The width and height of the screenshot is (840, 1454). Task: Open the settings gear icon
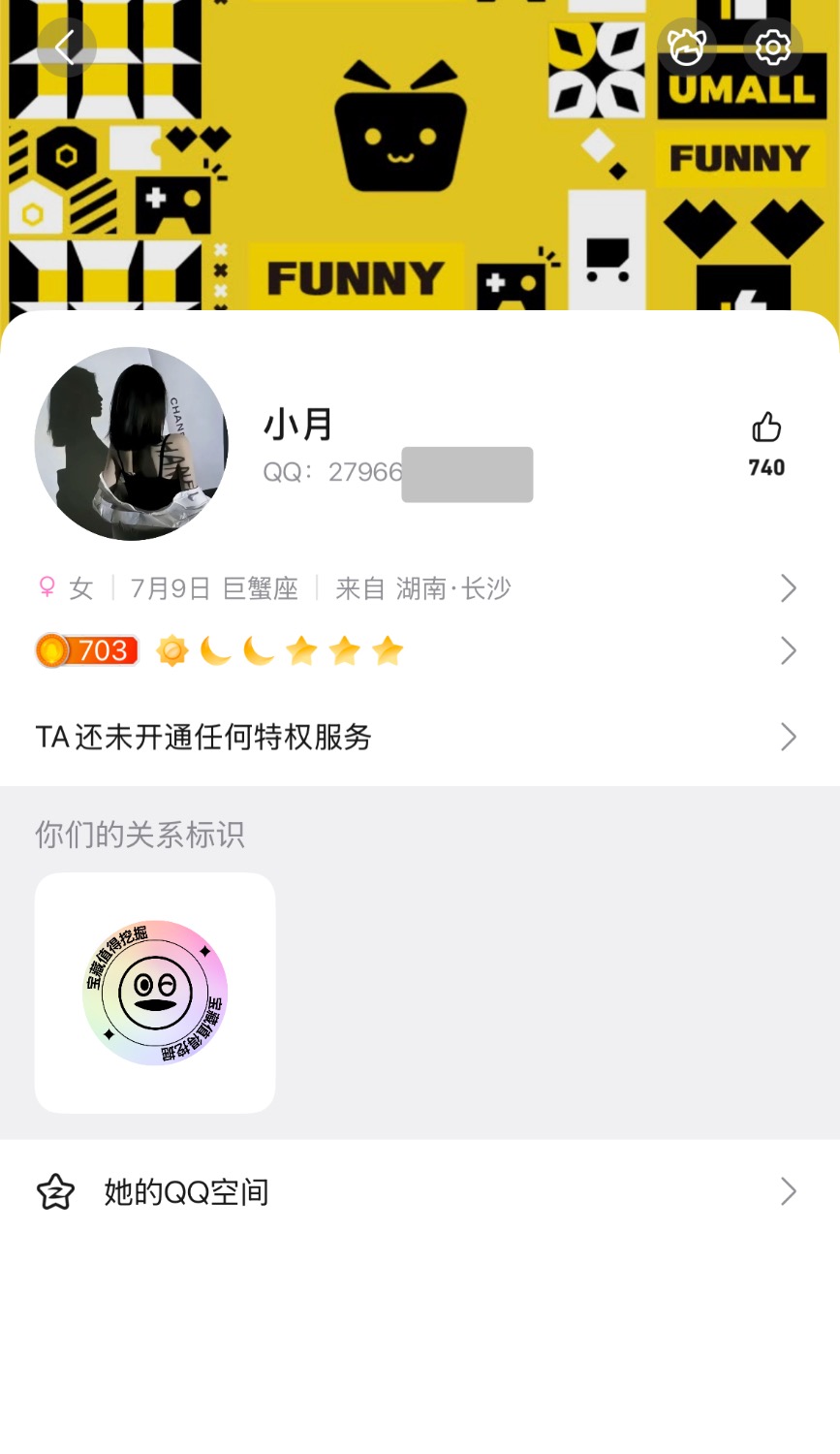(x=772, y=47)
